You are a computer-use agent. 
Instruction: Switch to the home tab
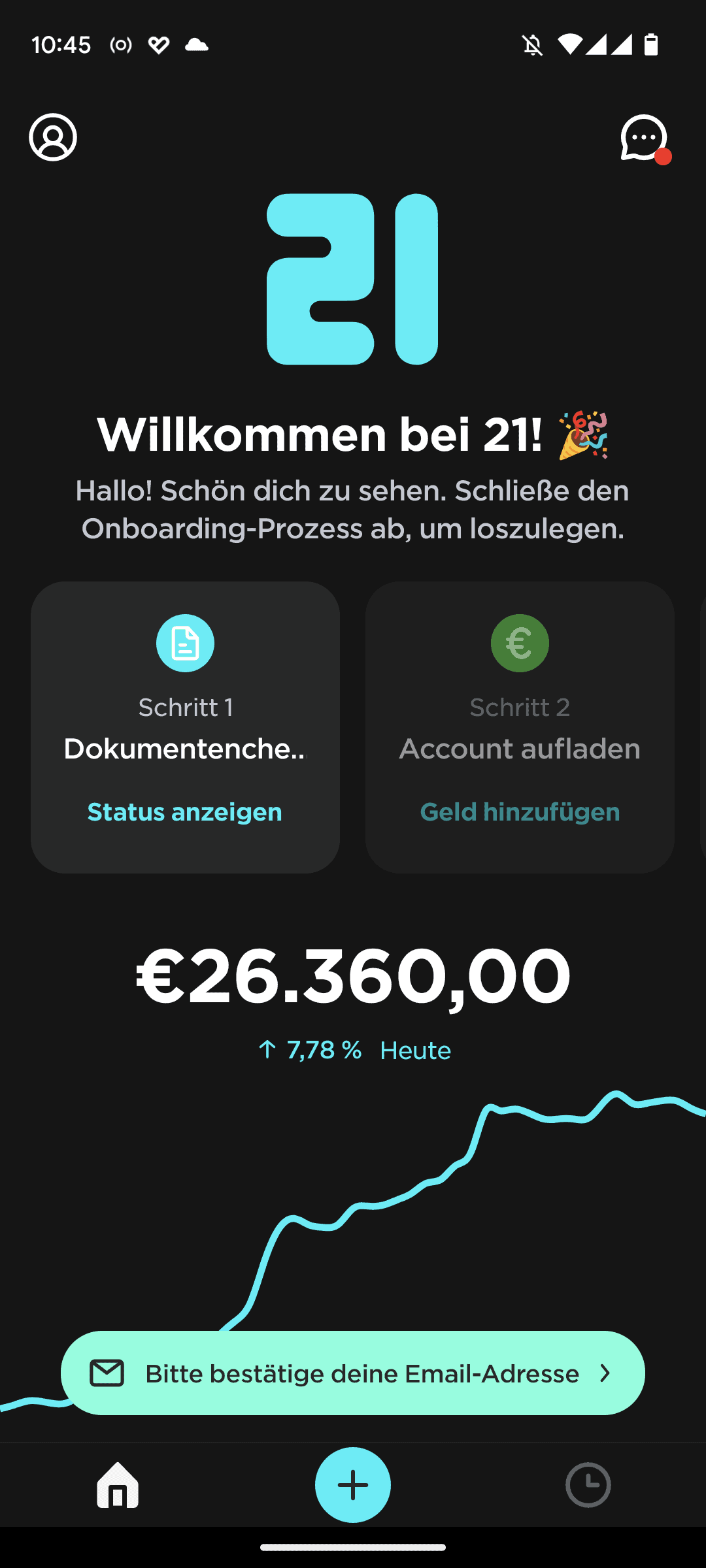pyautogui.click(x=118, y=1485)
